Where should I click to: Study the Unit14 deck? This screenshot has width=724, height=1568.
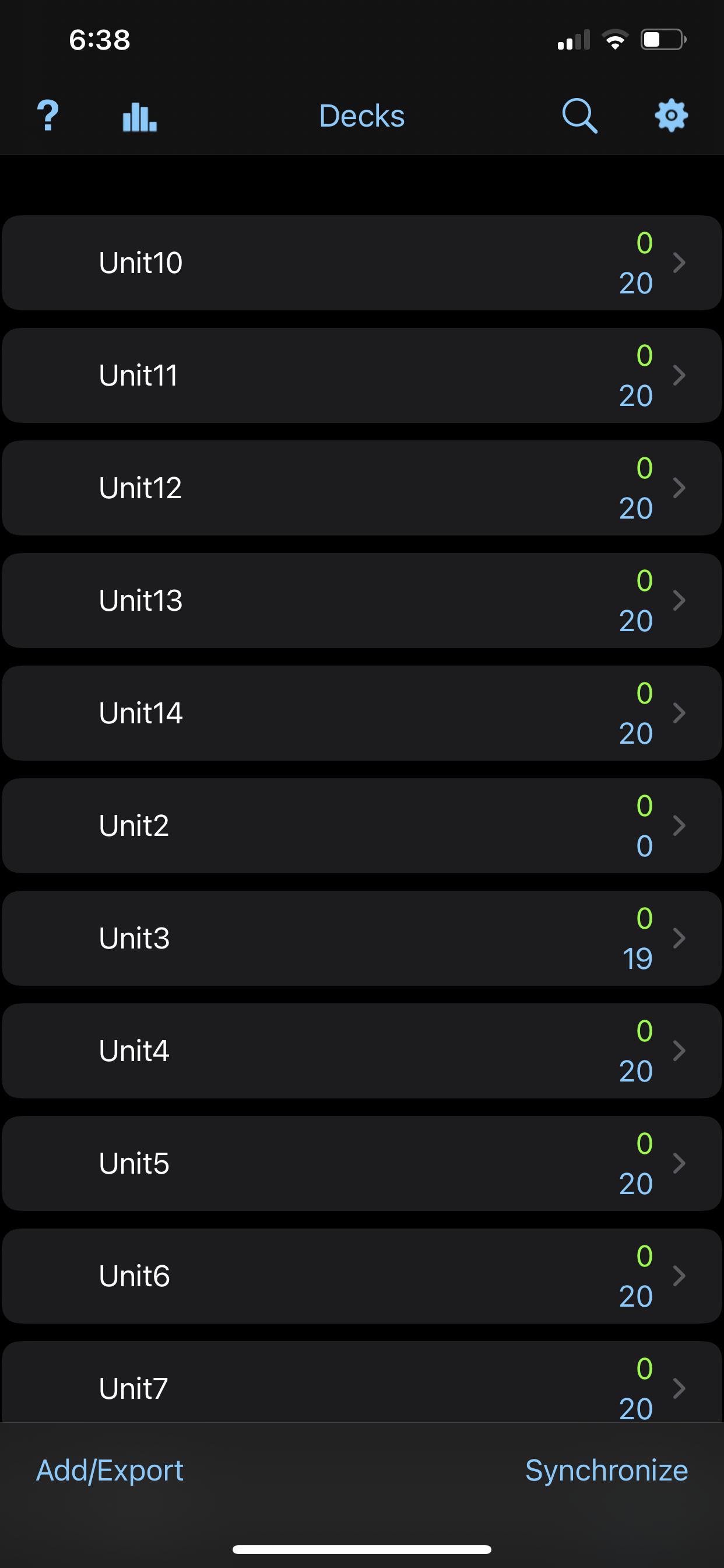(x=361, y=713)
